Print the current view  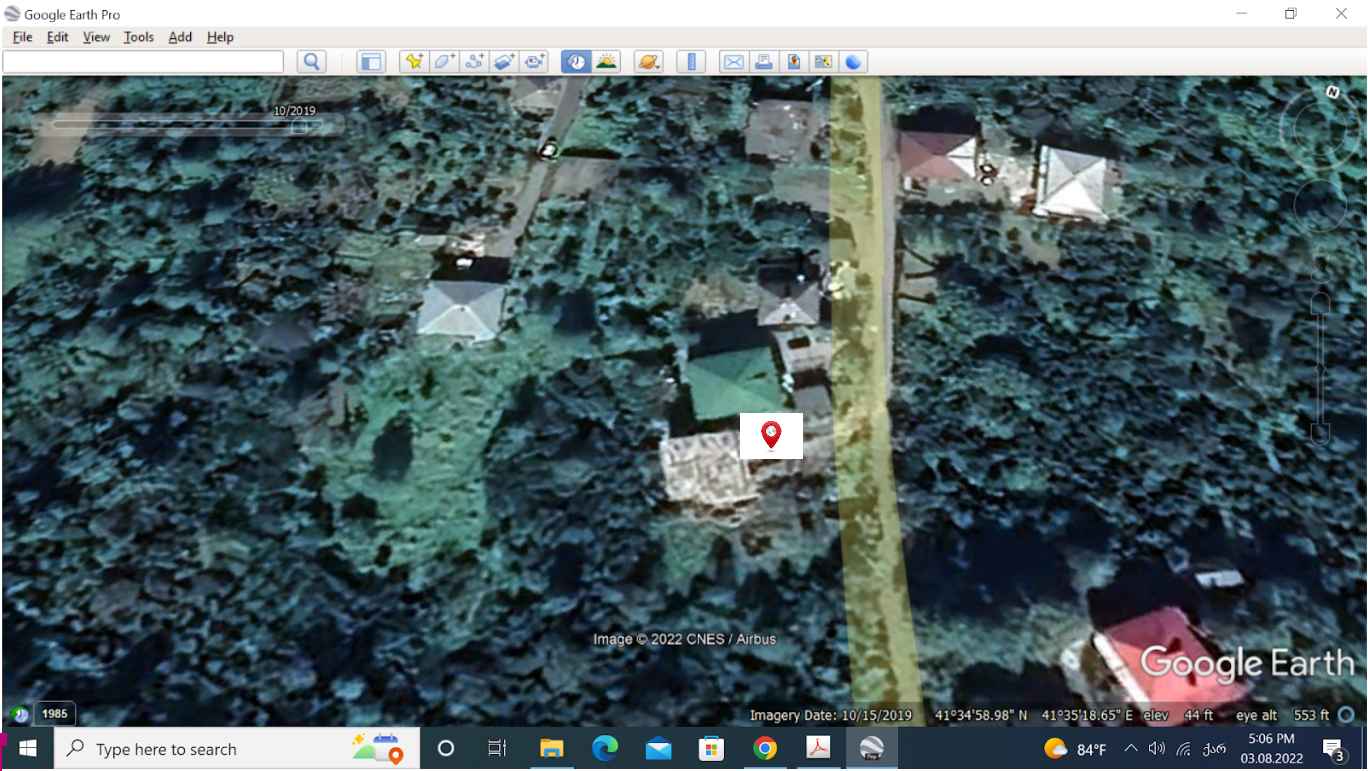click(x=763, y=62)
